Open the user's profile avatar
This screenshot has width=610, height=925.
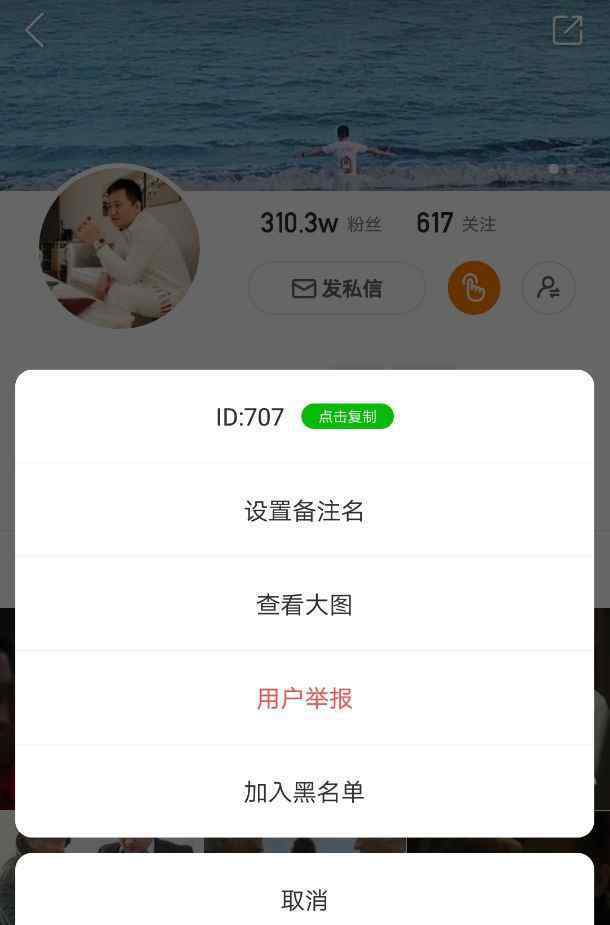pyautogui.click(x=119, y=246)
